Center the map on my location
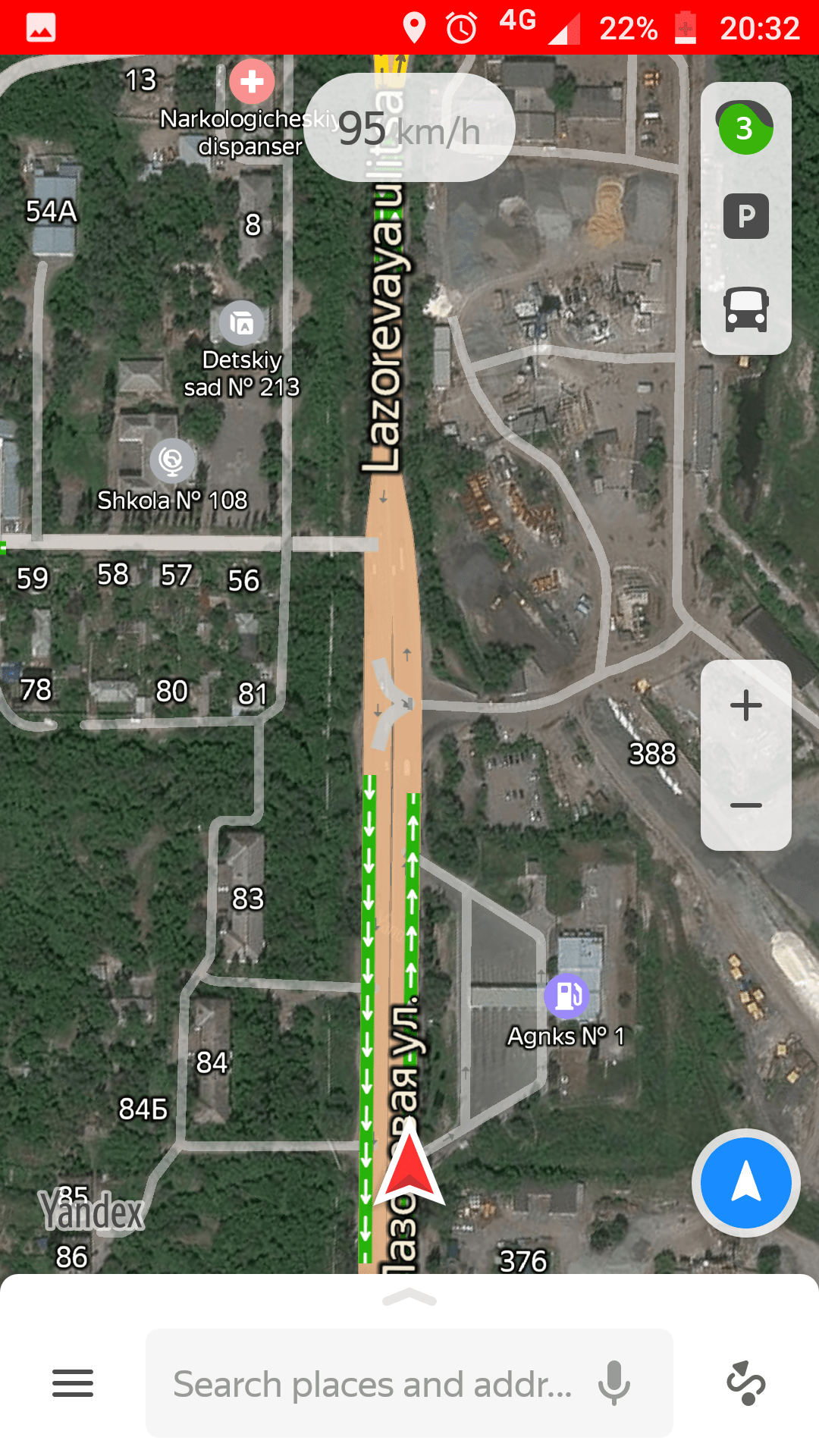 (746, 1182)
